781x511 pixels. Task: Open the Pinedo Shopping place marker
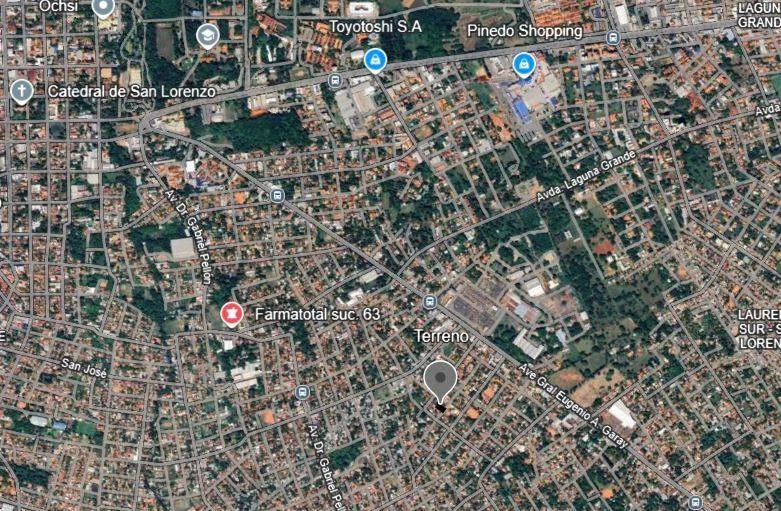[523, 65]
